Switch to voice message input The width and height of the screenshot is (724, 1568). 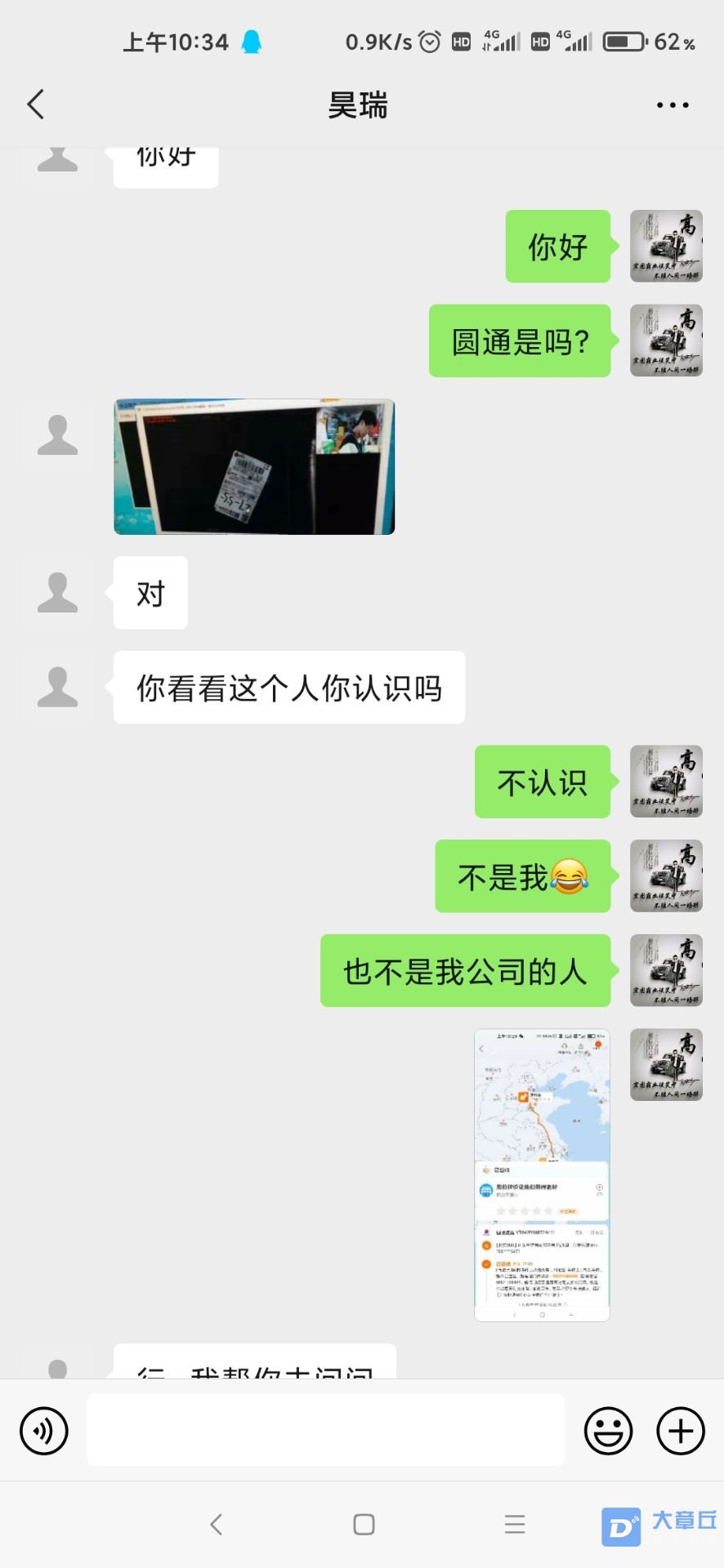pyautogui.click(x=44, y=1431)
